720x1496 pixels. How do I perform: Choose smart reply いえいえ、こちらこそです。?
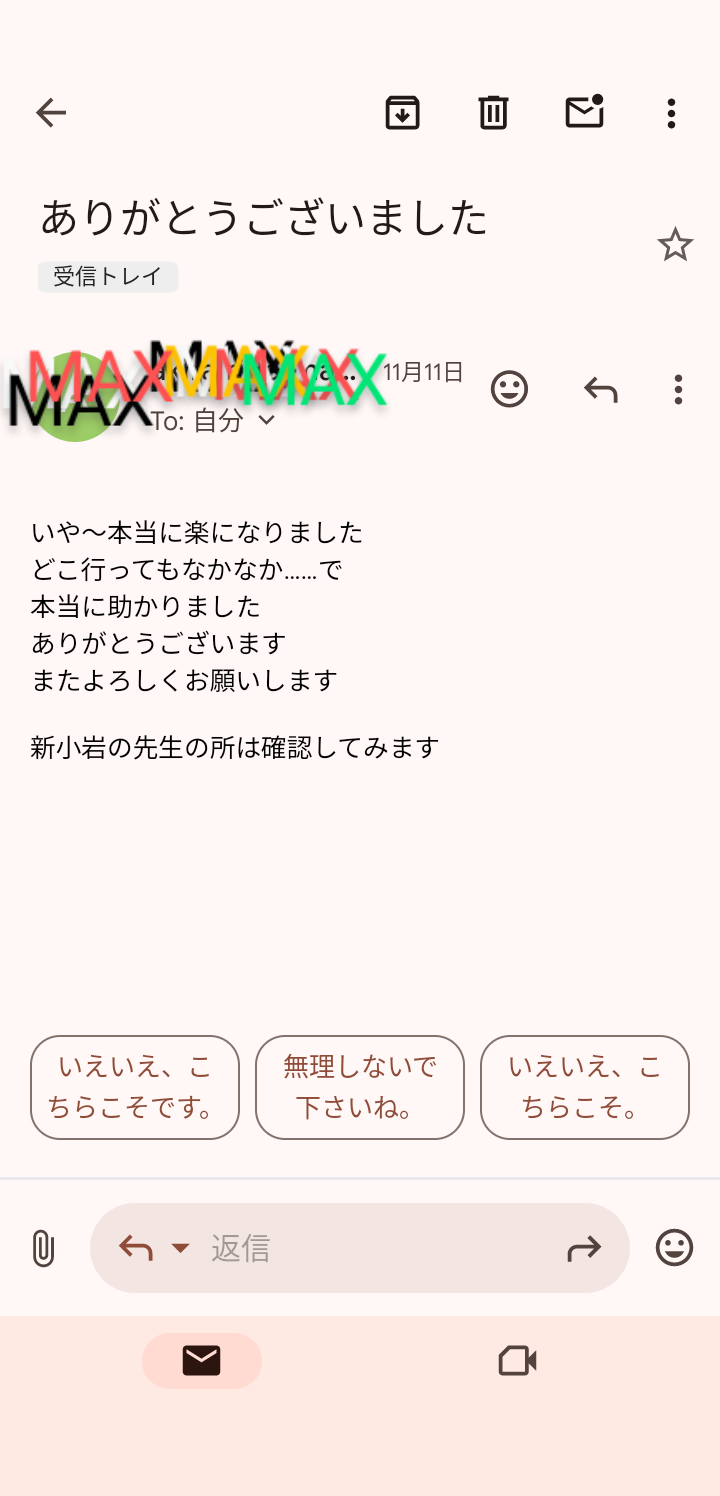(x=135, y=1087)
